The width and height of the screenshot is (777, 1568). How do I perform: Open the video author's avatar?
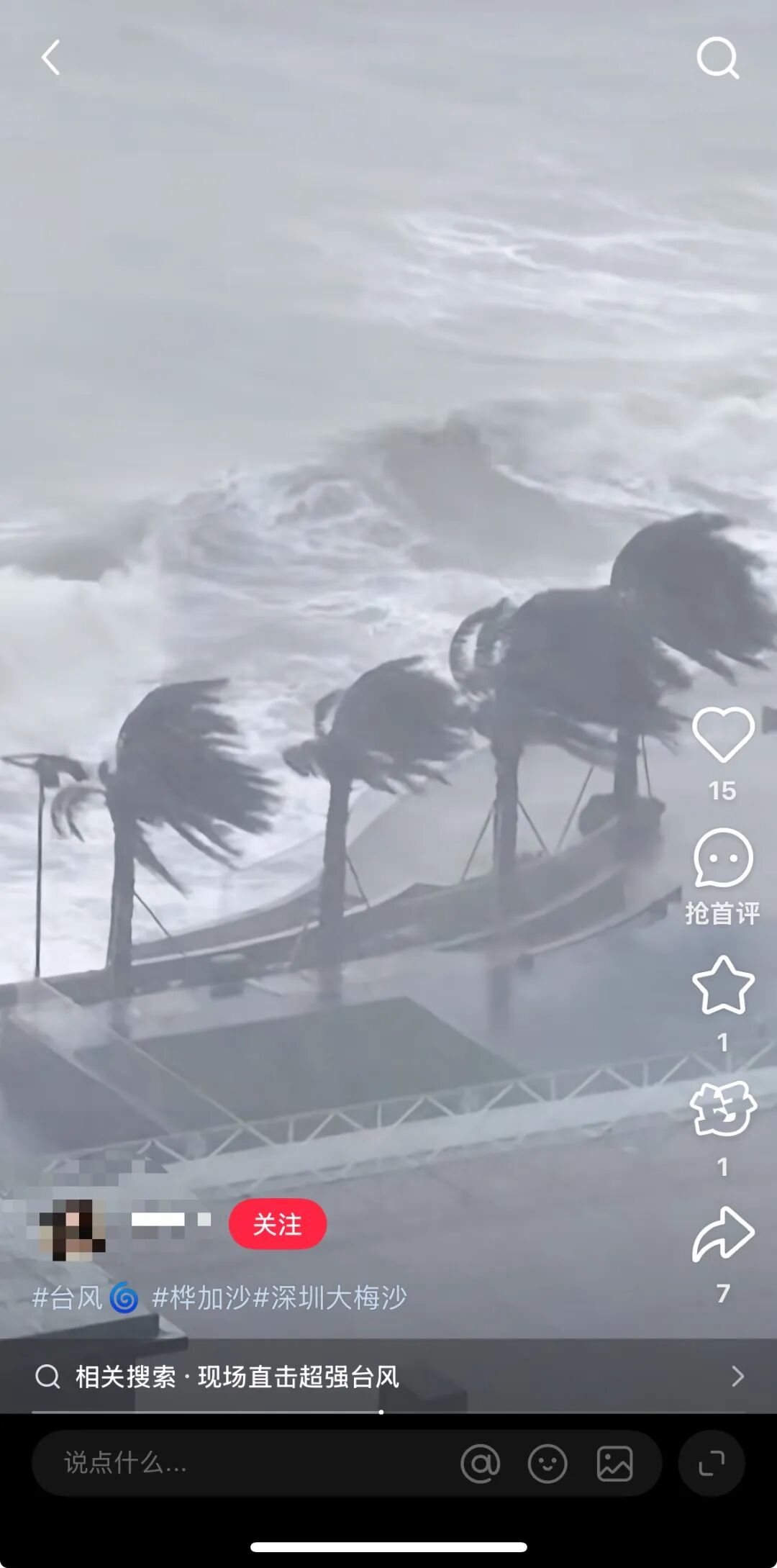[x=73, y=1229]
